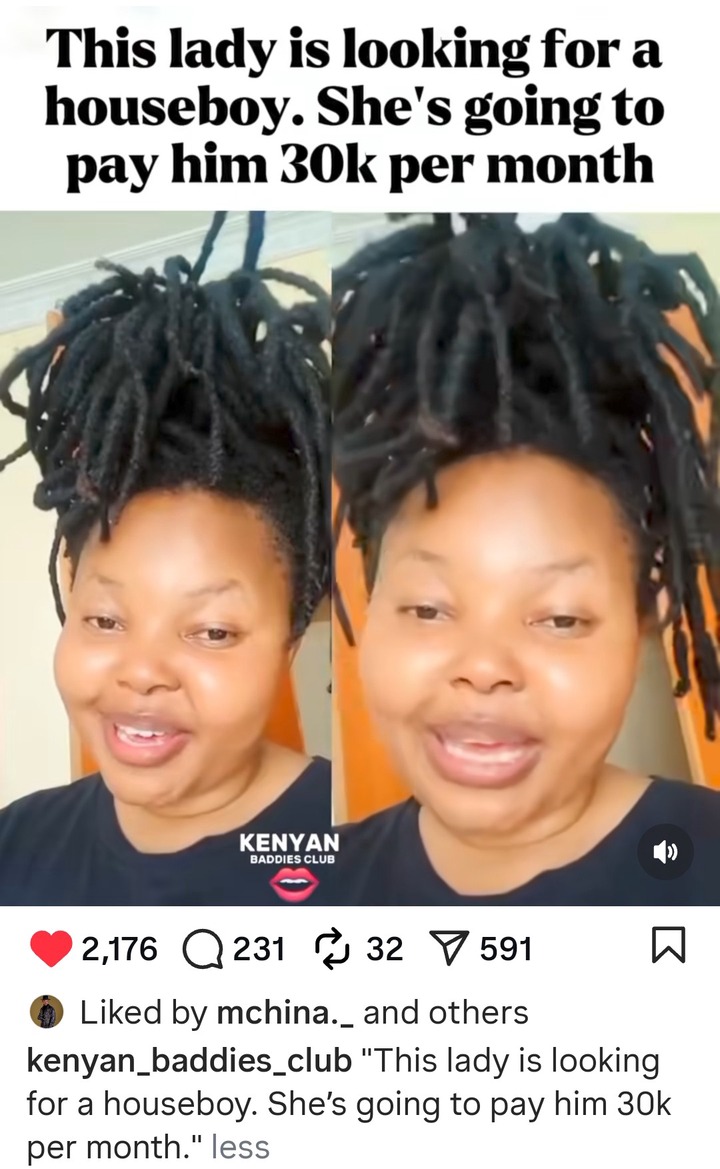This screenshot has height=1169, width=720.
Task: Repost this video post
Action: point(327,948)
